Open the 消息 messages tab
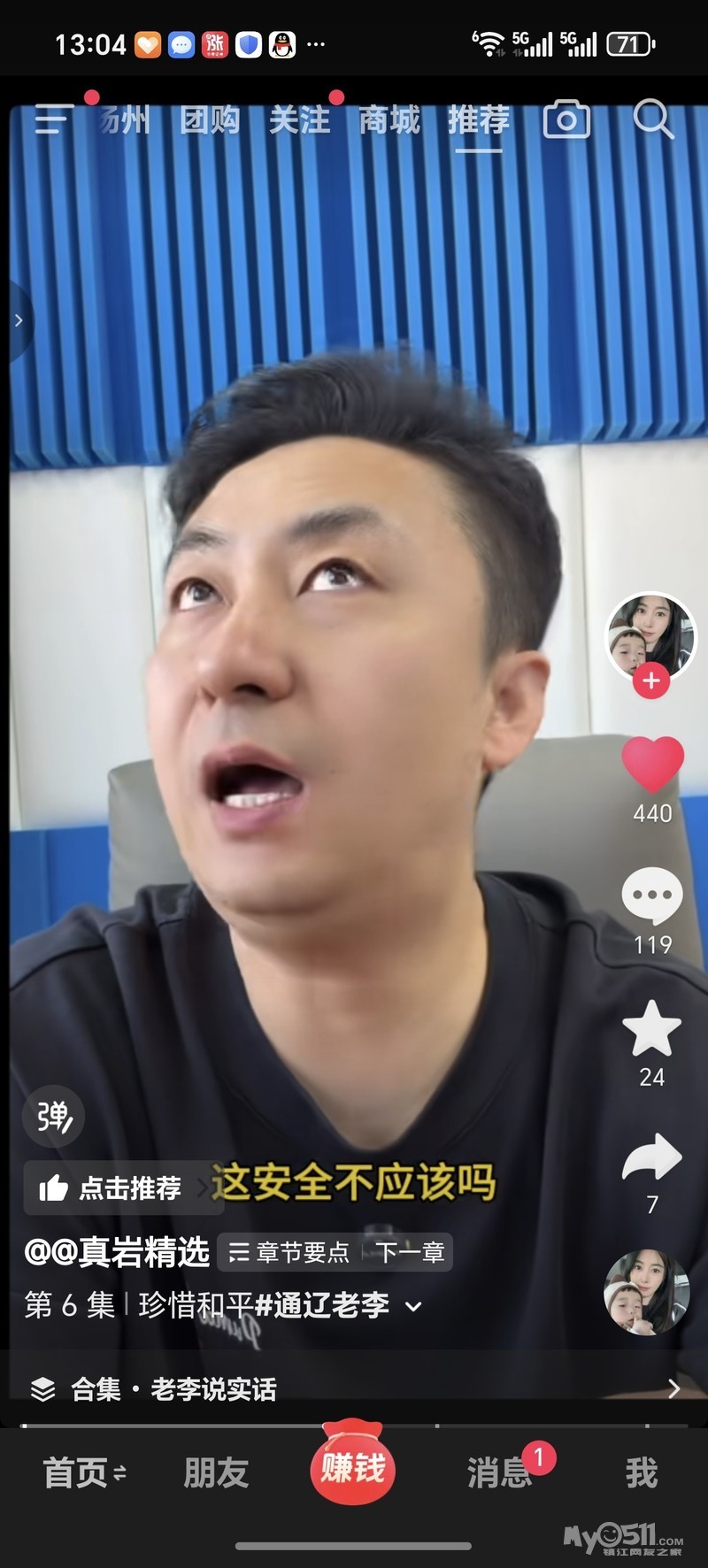Screen dimensions: 708x1568 click(499, 1472)
